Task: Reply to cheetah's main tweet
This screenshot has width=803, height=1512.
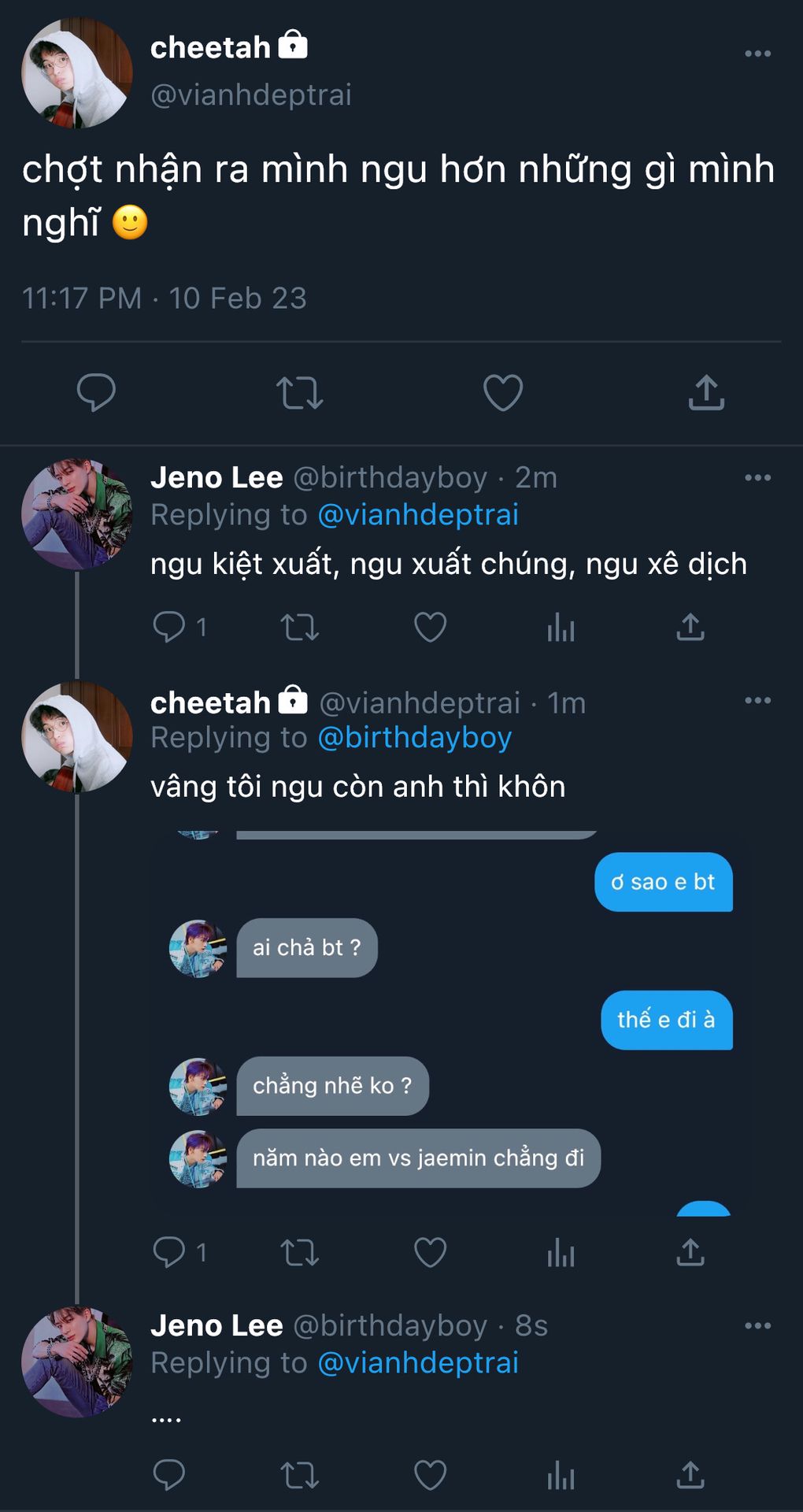Action: coord(96,392)
